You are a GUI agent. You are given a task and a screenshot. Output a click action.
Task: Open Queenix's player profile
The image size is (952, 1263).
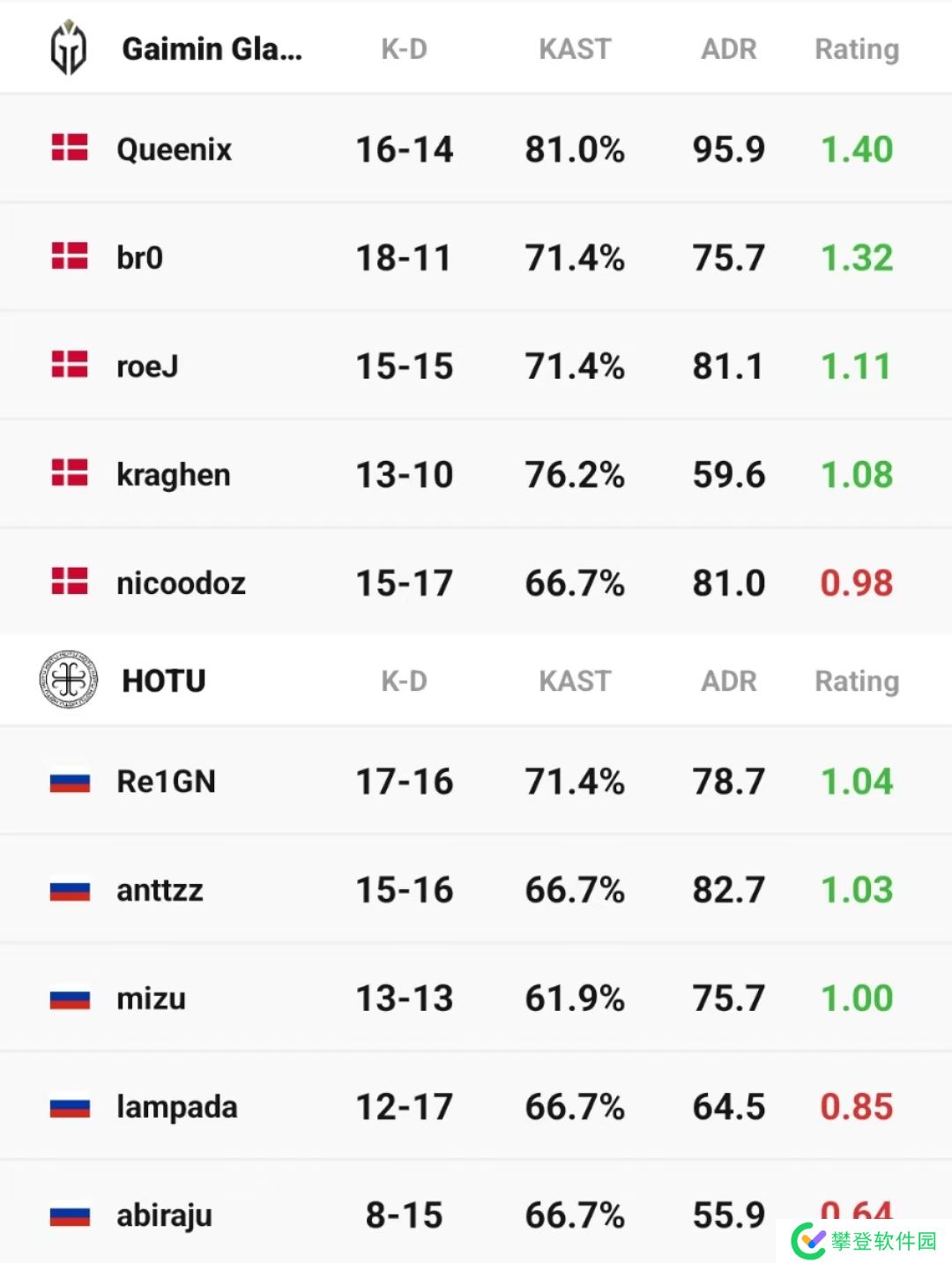coord(174,150)
